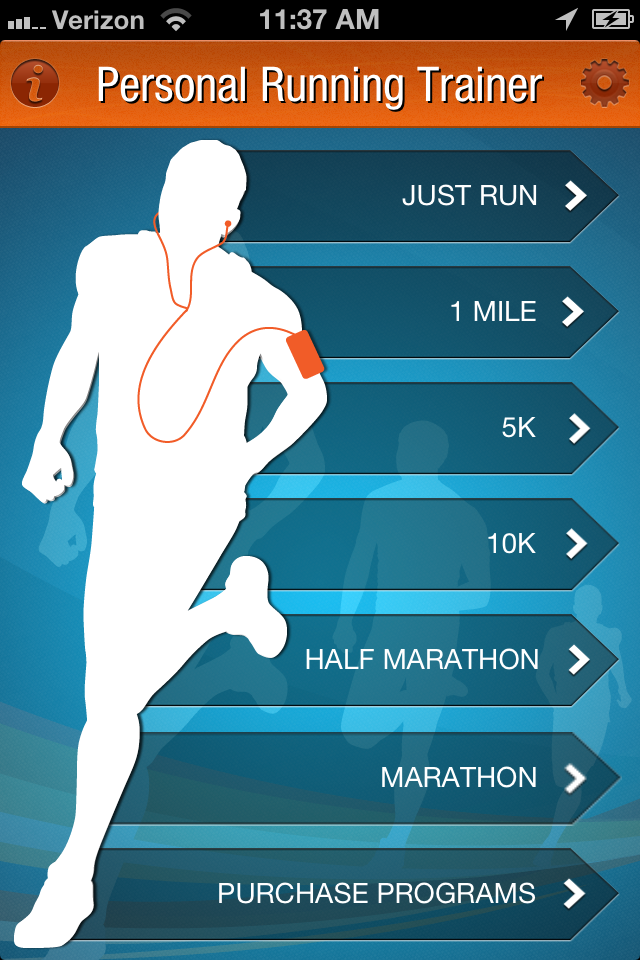This screenshot has width=640, height=960.
Task: Start the 10K program
Action: [510, 544]
